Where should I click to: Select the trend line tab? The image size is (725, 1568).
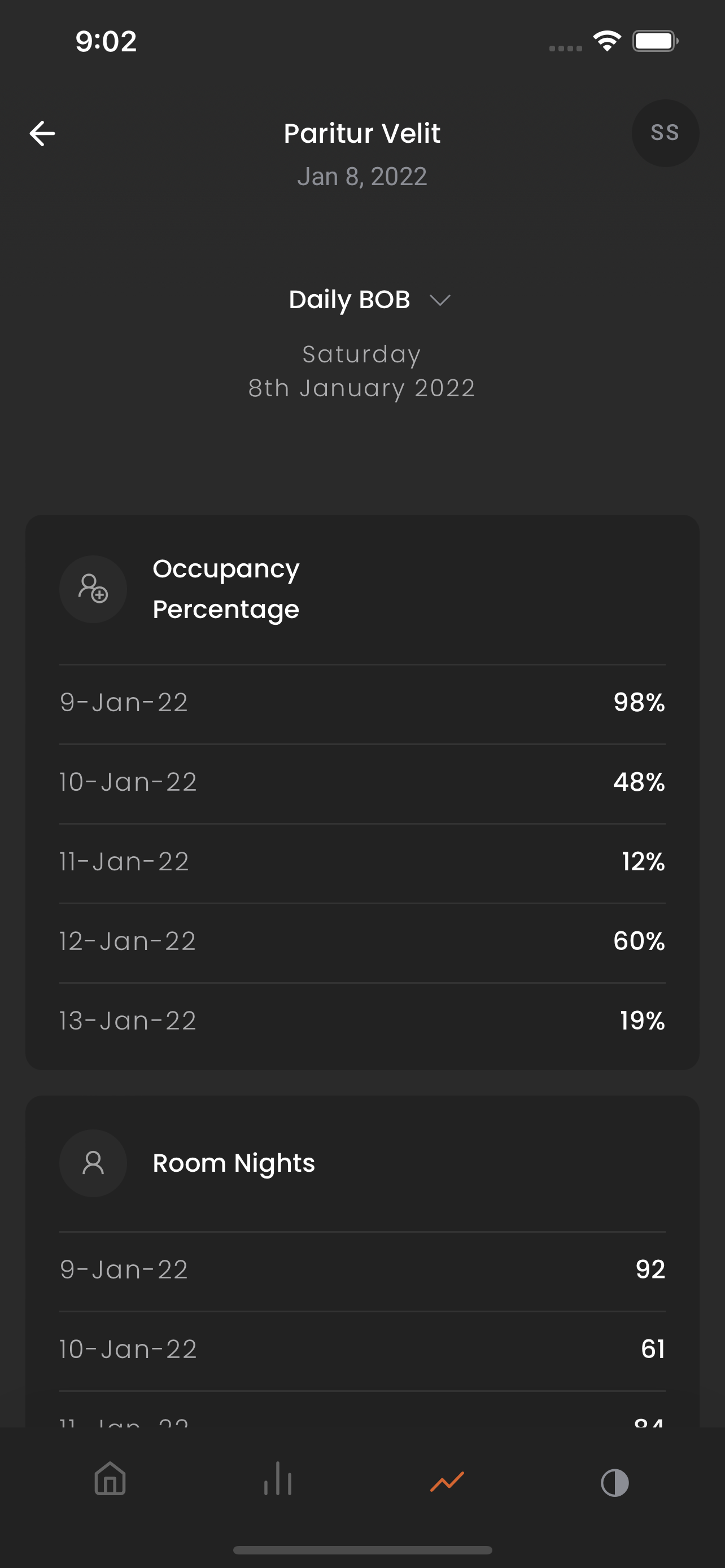pos(447,1481)
